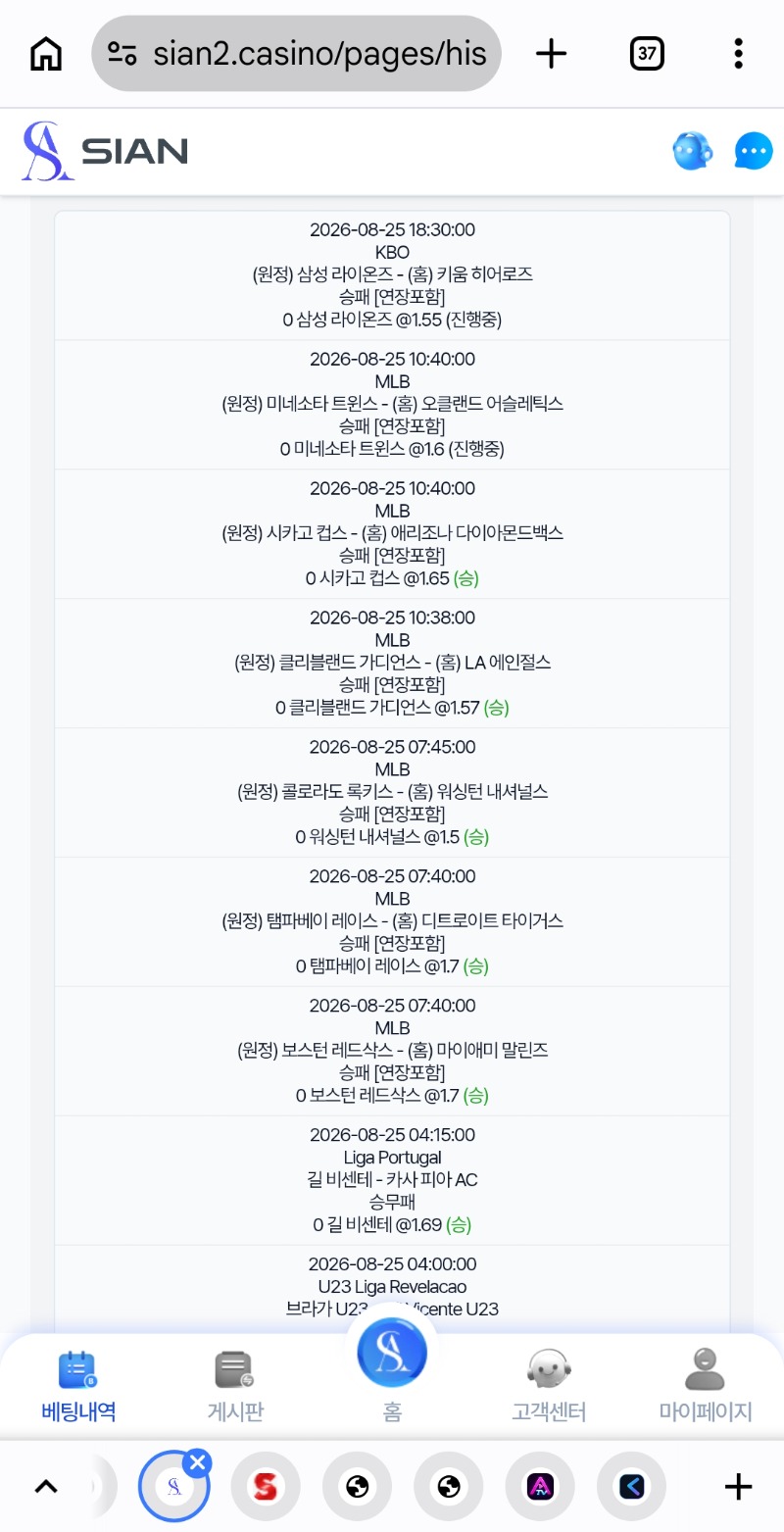The width and height of the screenshot is (784, 1532).
Task: Tap the SIAN logo in header
Action: coord(104,151)
